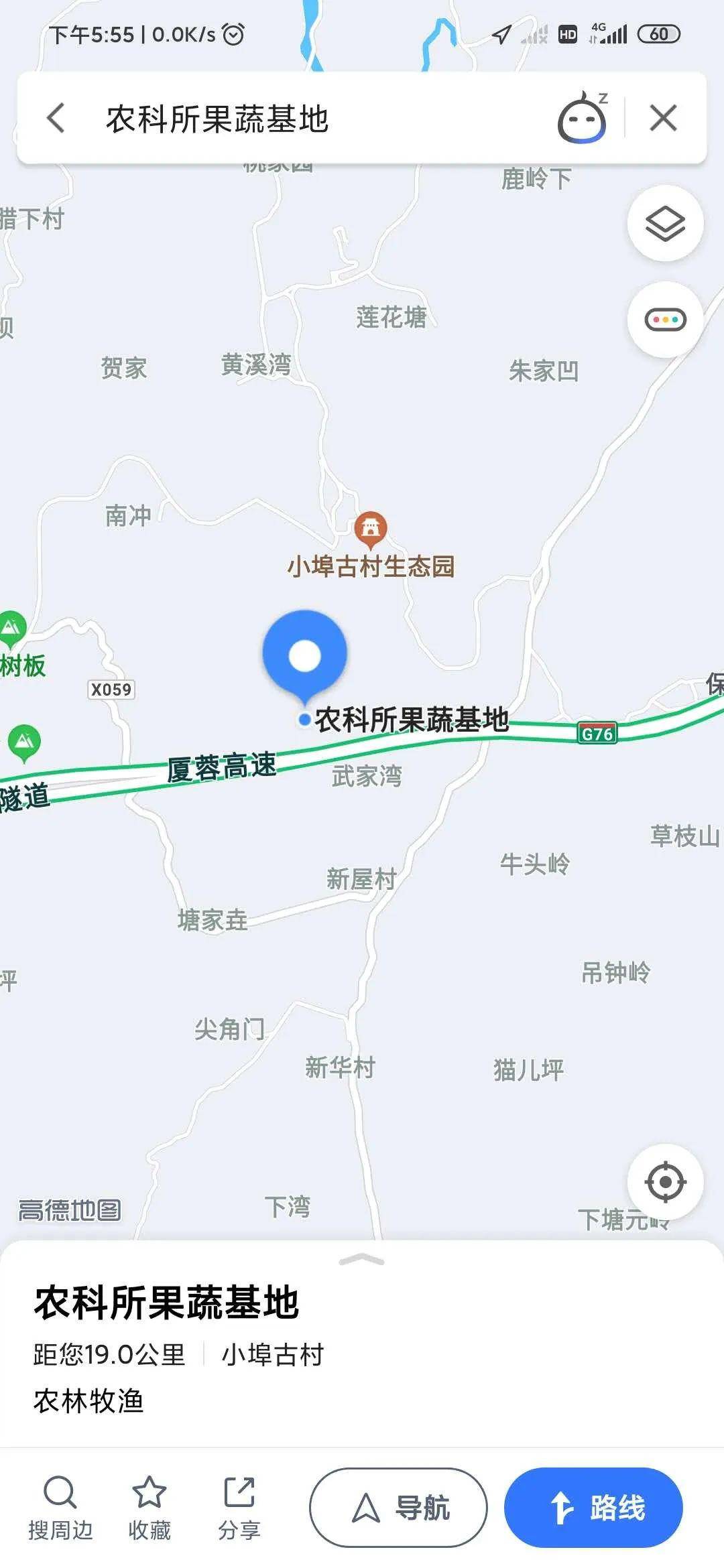Start navigation with 导航 button
The height and width of the screenshot is (1568, 724).
click(398, 1508)
